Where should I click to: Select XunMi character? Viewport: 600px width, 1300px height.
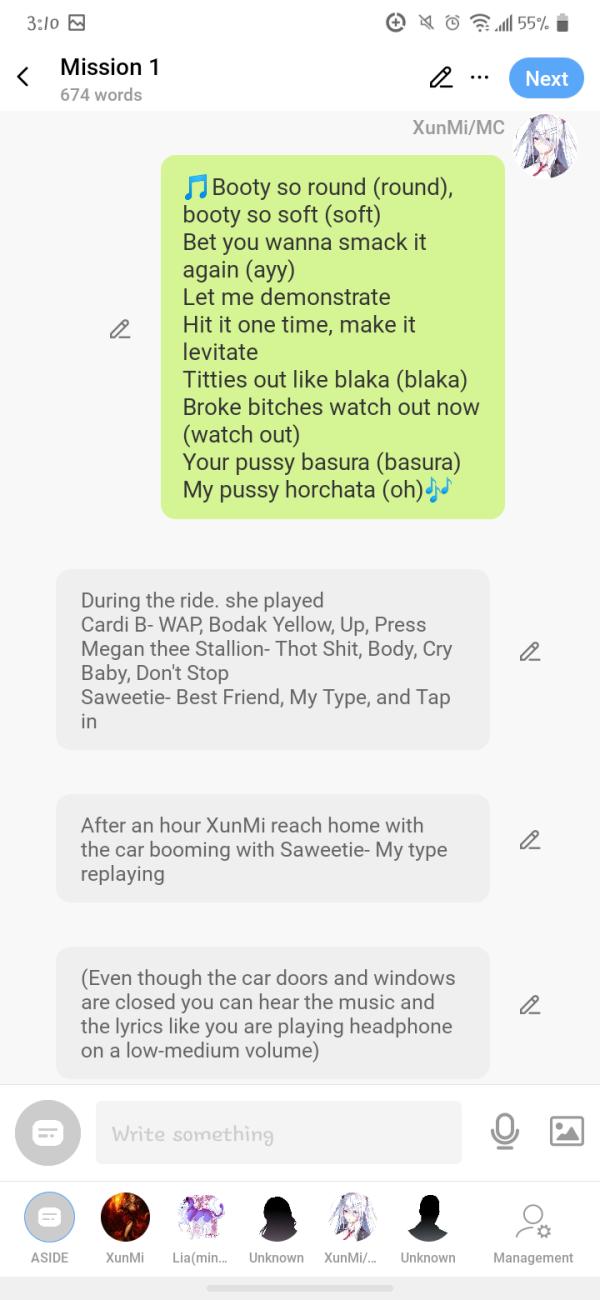point(125,1218)
